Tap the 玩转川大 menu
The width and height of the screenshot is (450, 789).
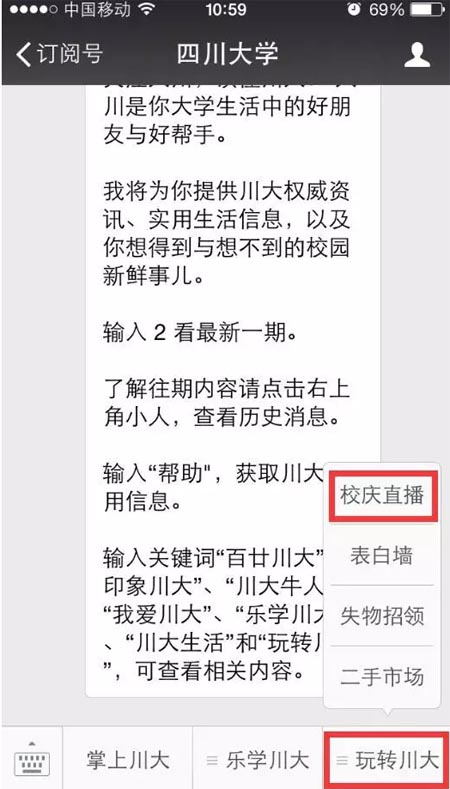point(387,760)
